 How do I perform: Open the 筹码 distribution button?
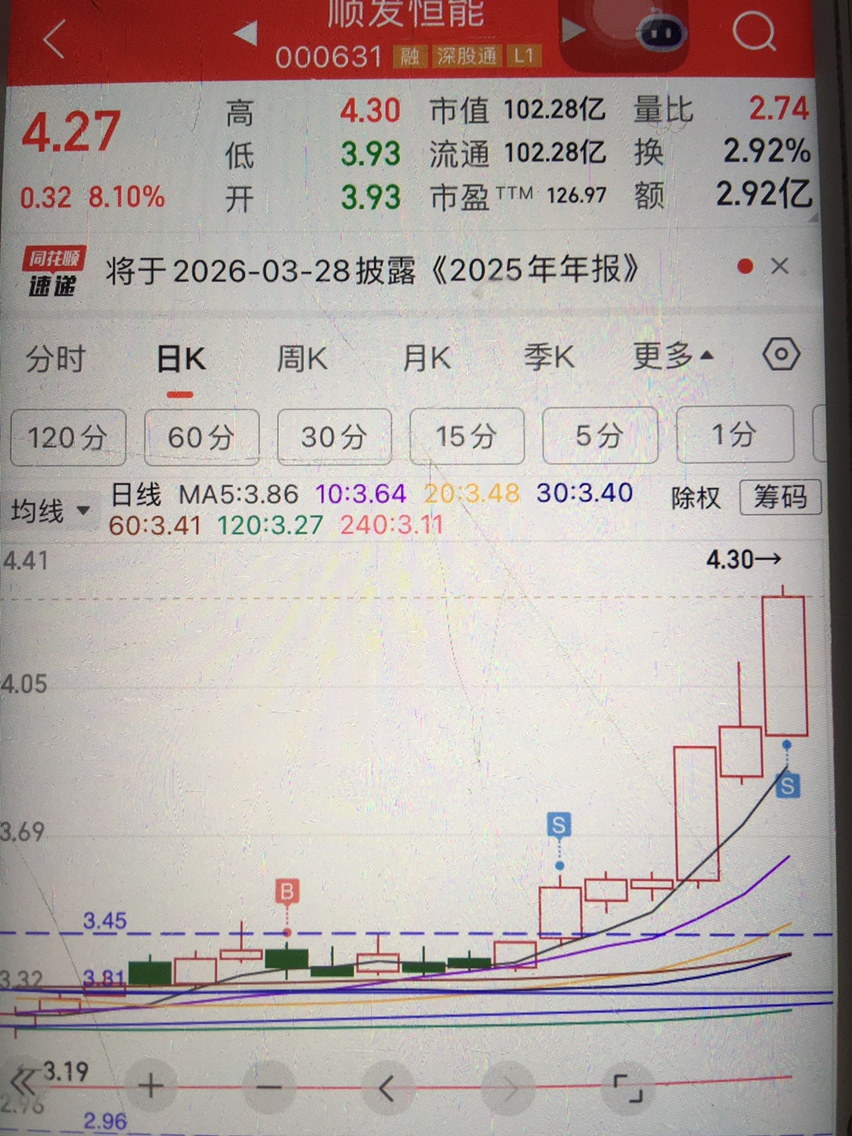pos(780,498)
